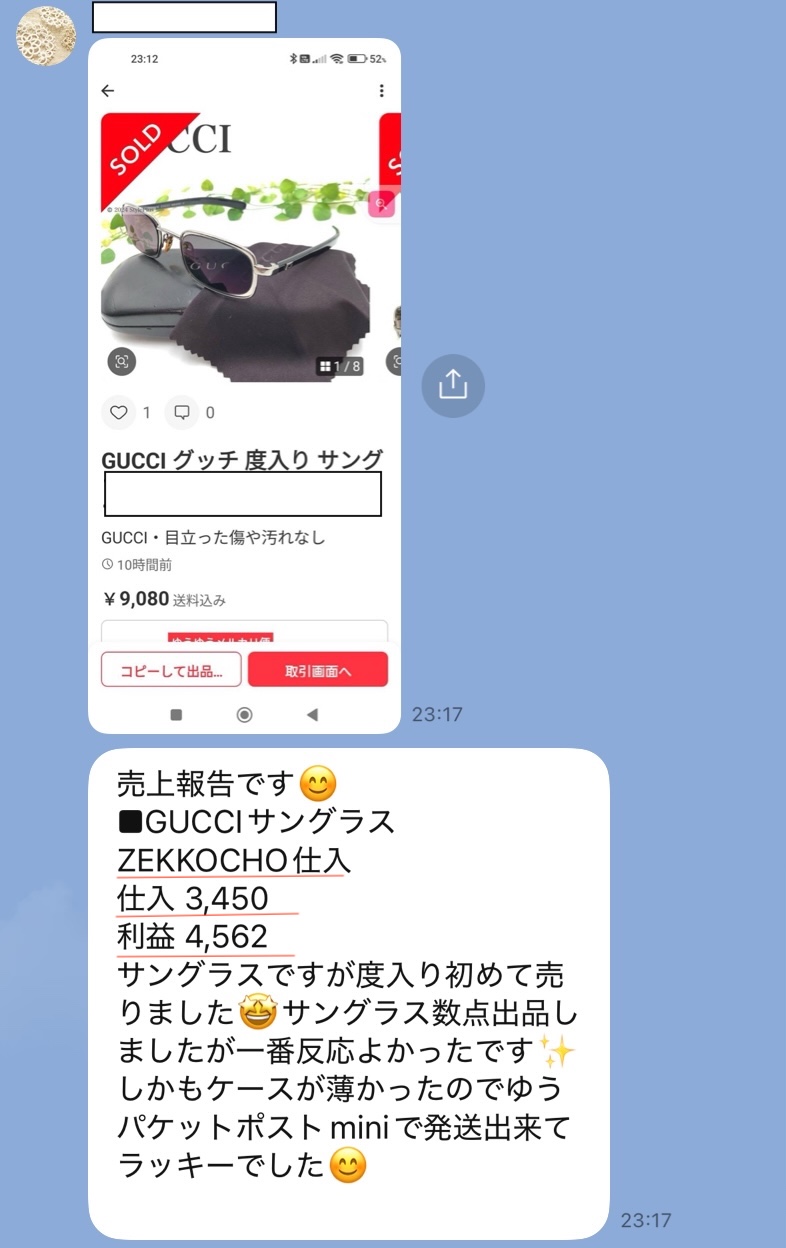The width and height of the screenshot is (786, 1248).
Task: Open the sender's profile avatar
Action: tap(46, 35)
